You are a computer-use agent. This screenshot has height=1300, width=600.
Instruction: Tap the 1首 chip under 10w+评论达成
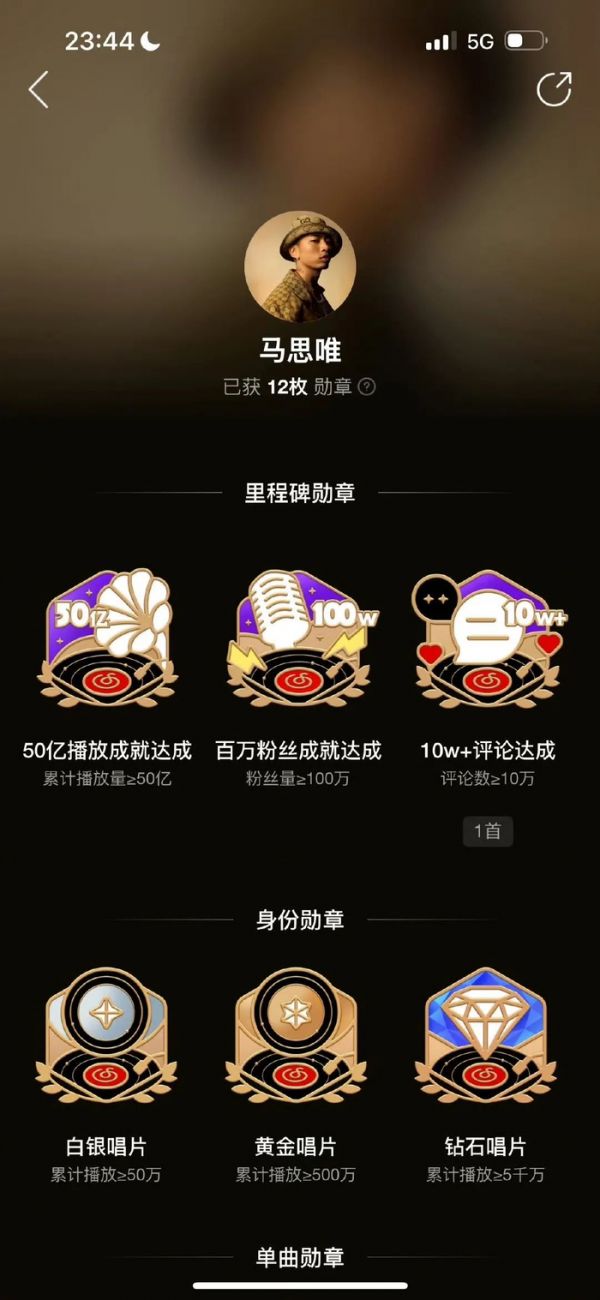click(x=487, y=831)
